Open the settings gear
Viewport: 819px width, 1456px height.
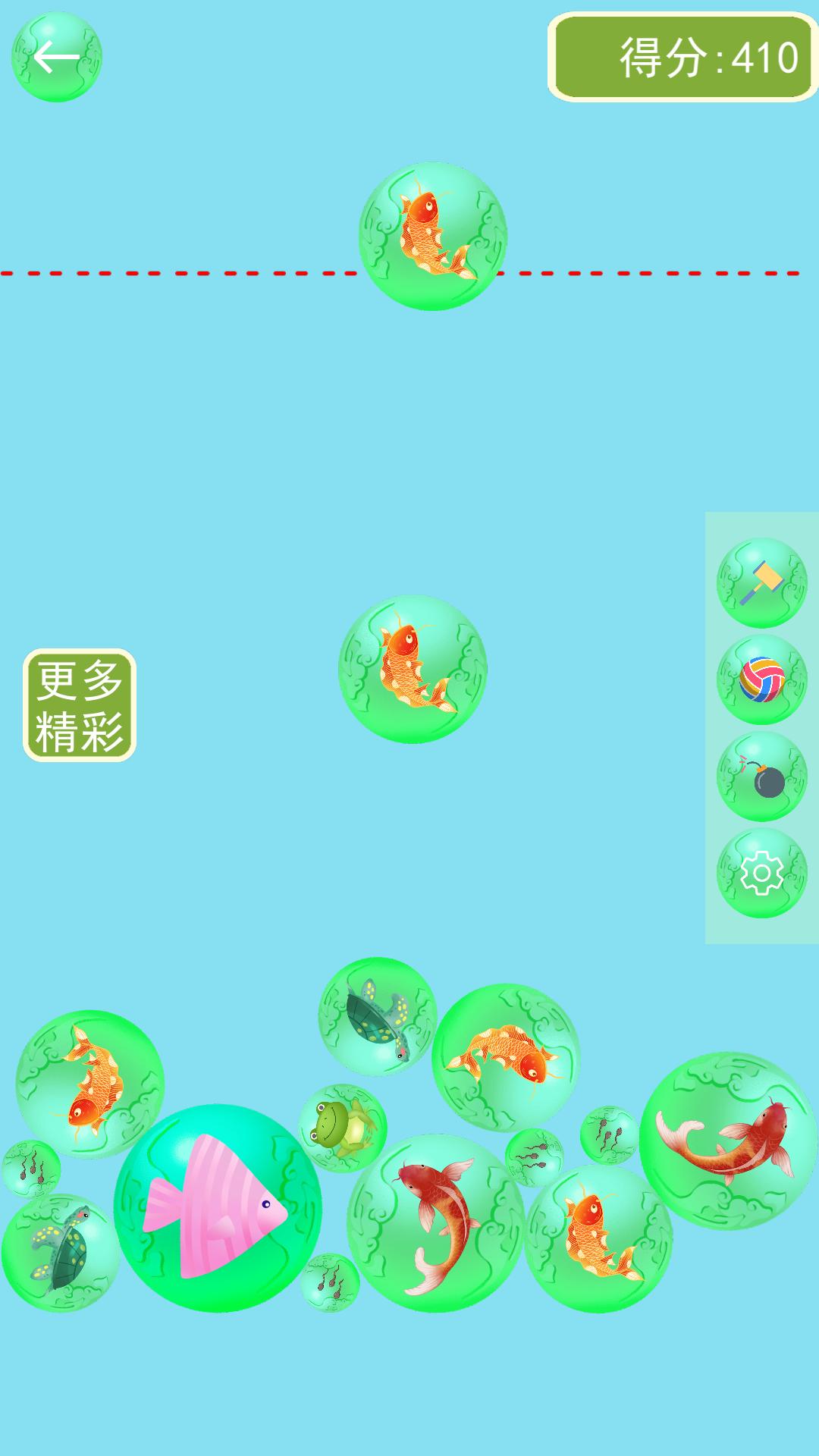coord(761,874)
